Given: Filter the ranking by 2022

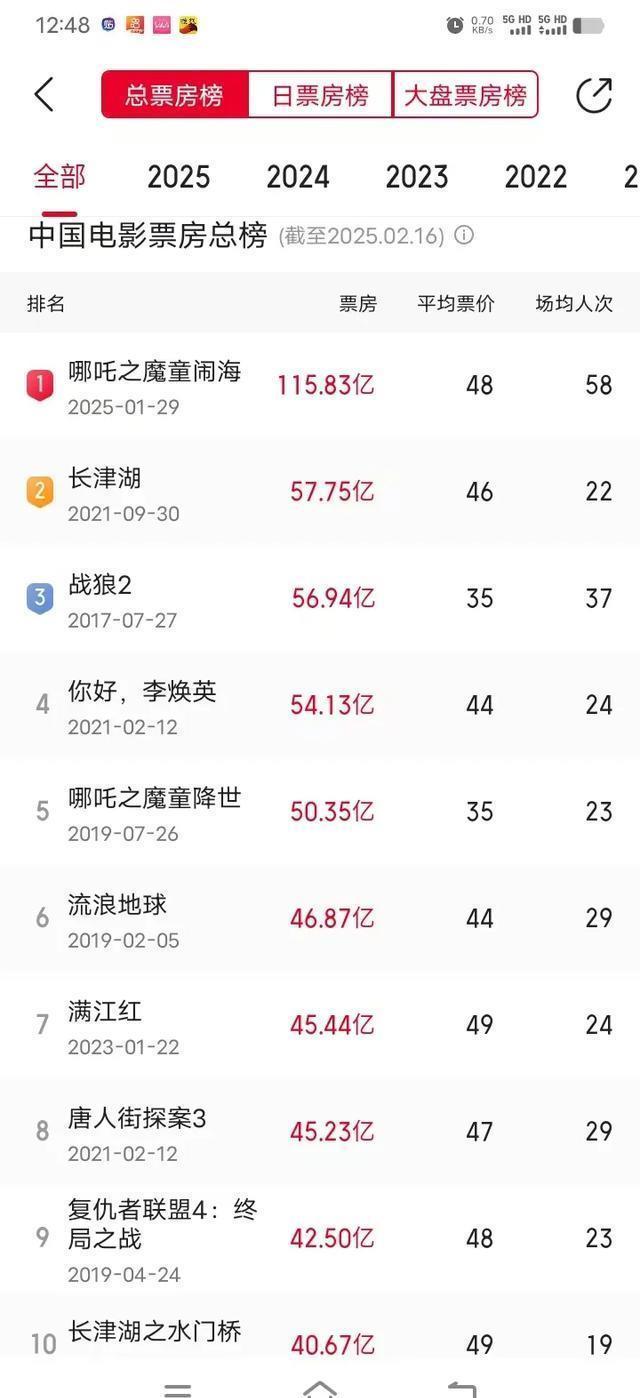Looking at the screenshot, I should pos(536,177).
